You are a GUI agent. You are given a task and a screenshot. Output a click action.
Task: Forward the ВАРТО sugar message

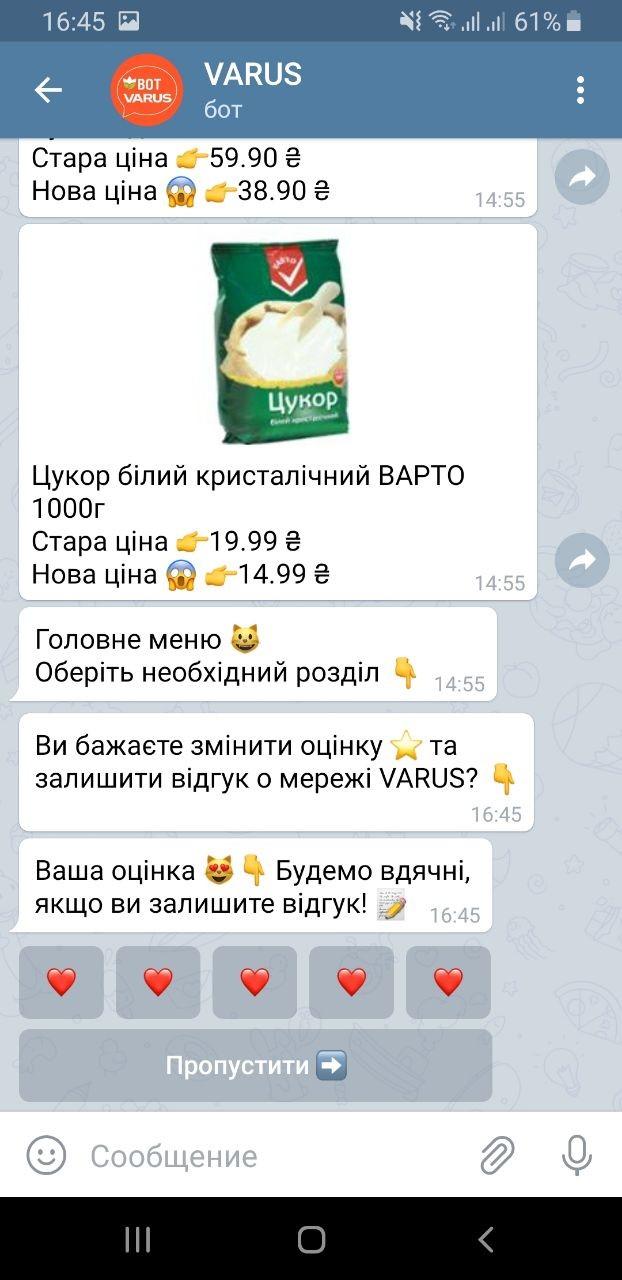pos(582,561)
